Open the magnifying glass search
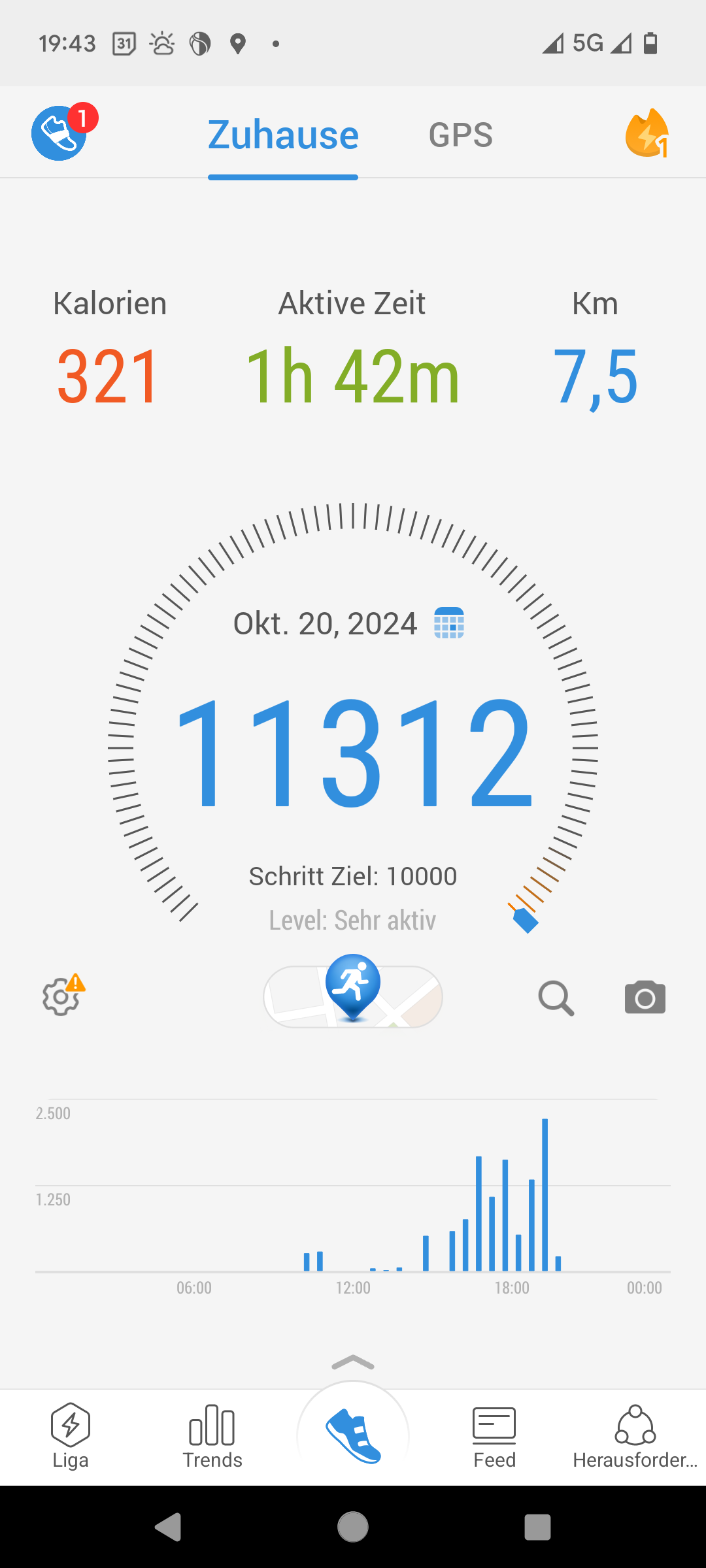Viewport: 706px width, 1568px height. click(x=556, y=998)
